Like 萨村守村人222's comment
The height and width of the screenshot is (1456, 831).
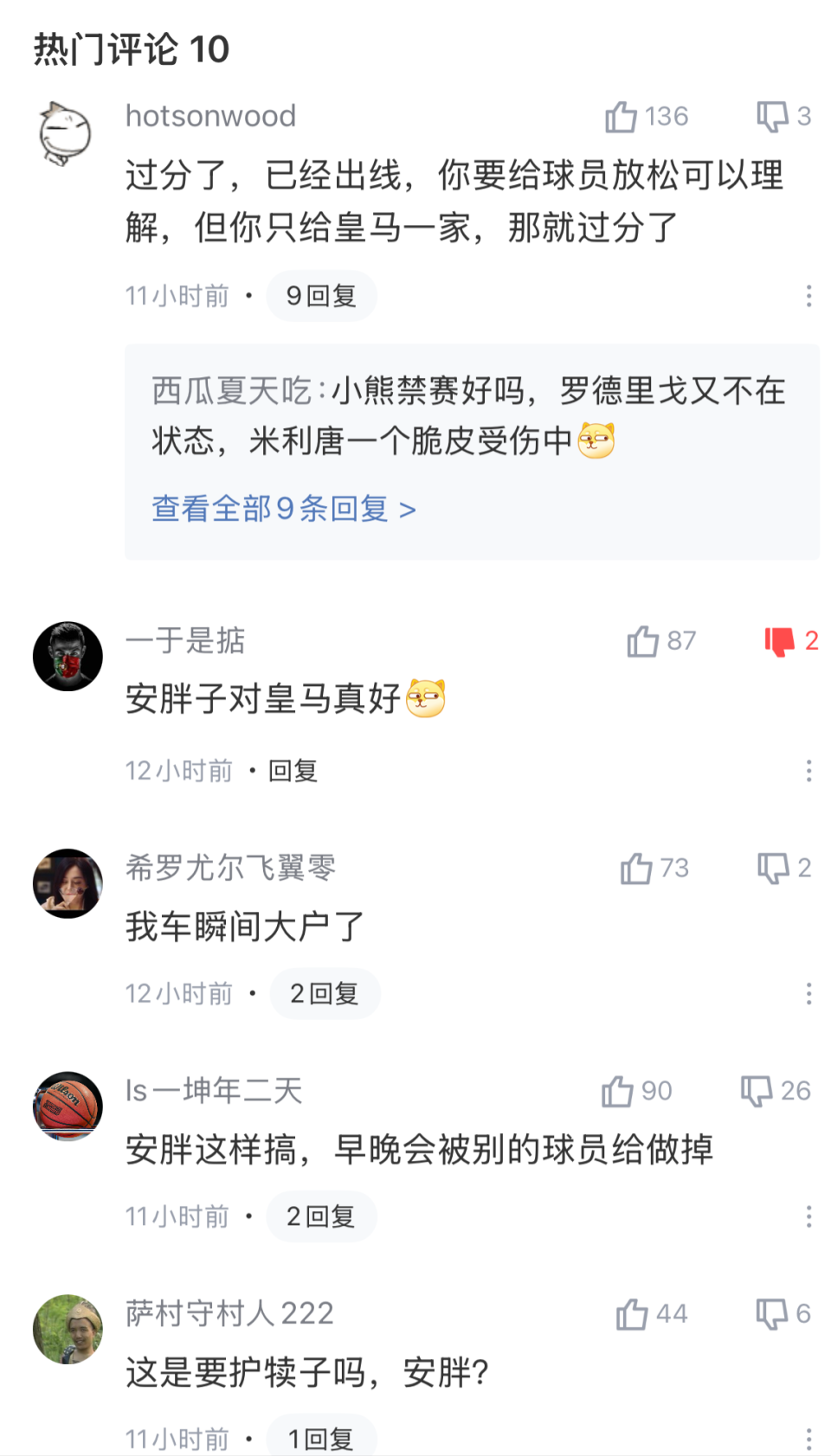[x=632, y=1314]
